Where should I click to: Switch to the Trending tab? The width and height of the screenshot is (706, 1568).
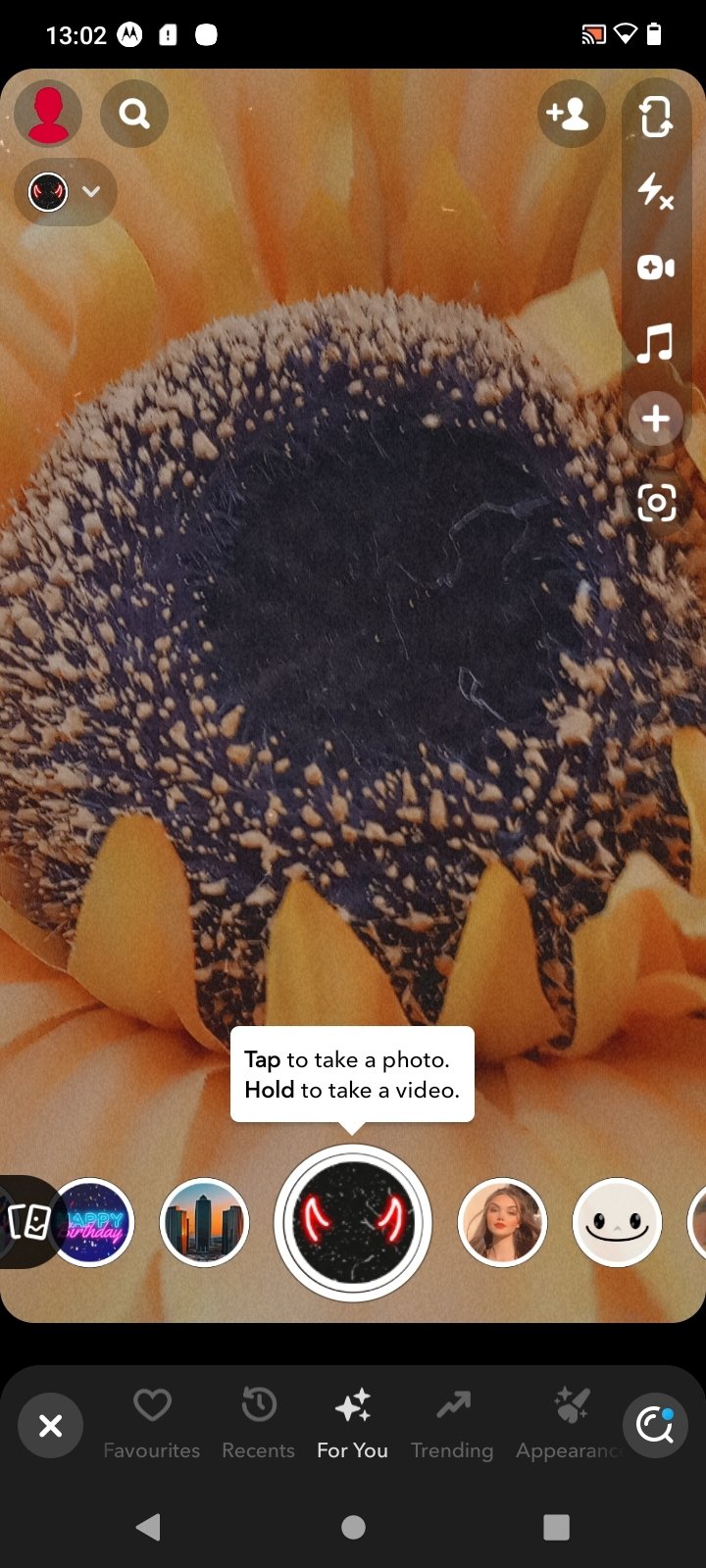[452, 1425]
